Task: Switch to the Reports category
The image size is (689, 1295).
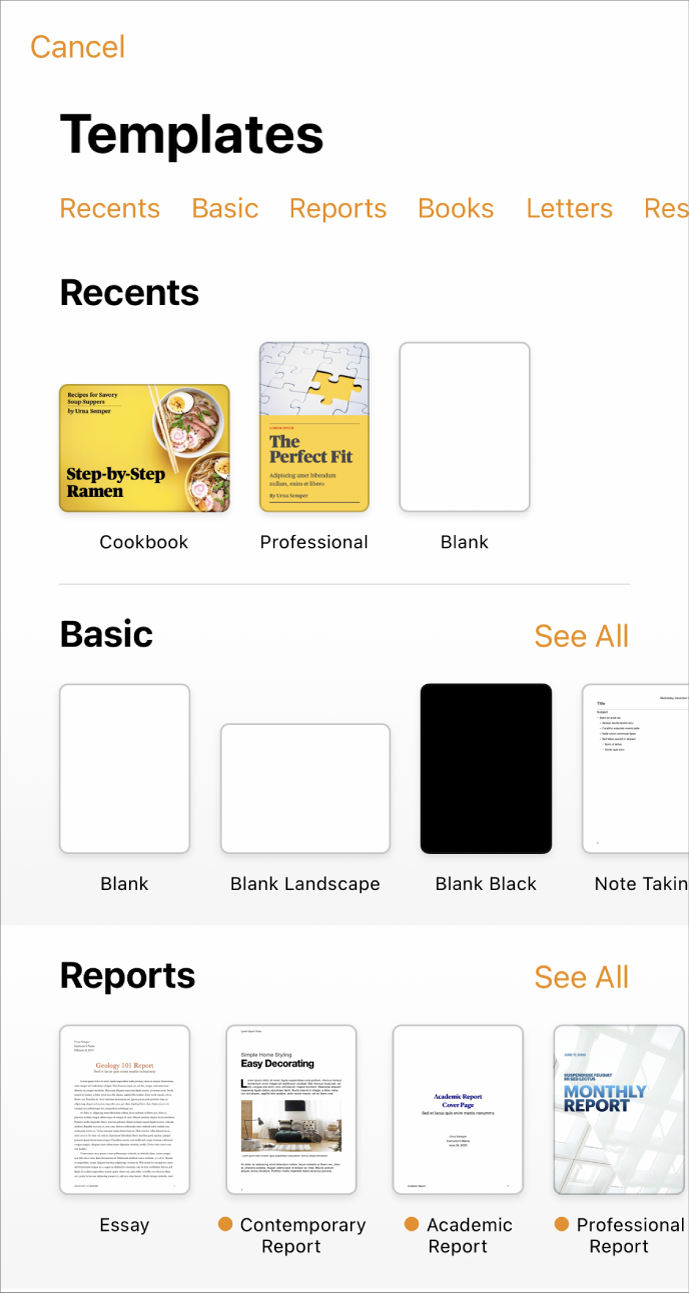Action: tap(338, 208)
